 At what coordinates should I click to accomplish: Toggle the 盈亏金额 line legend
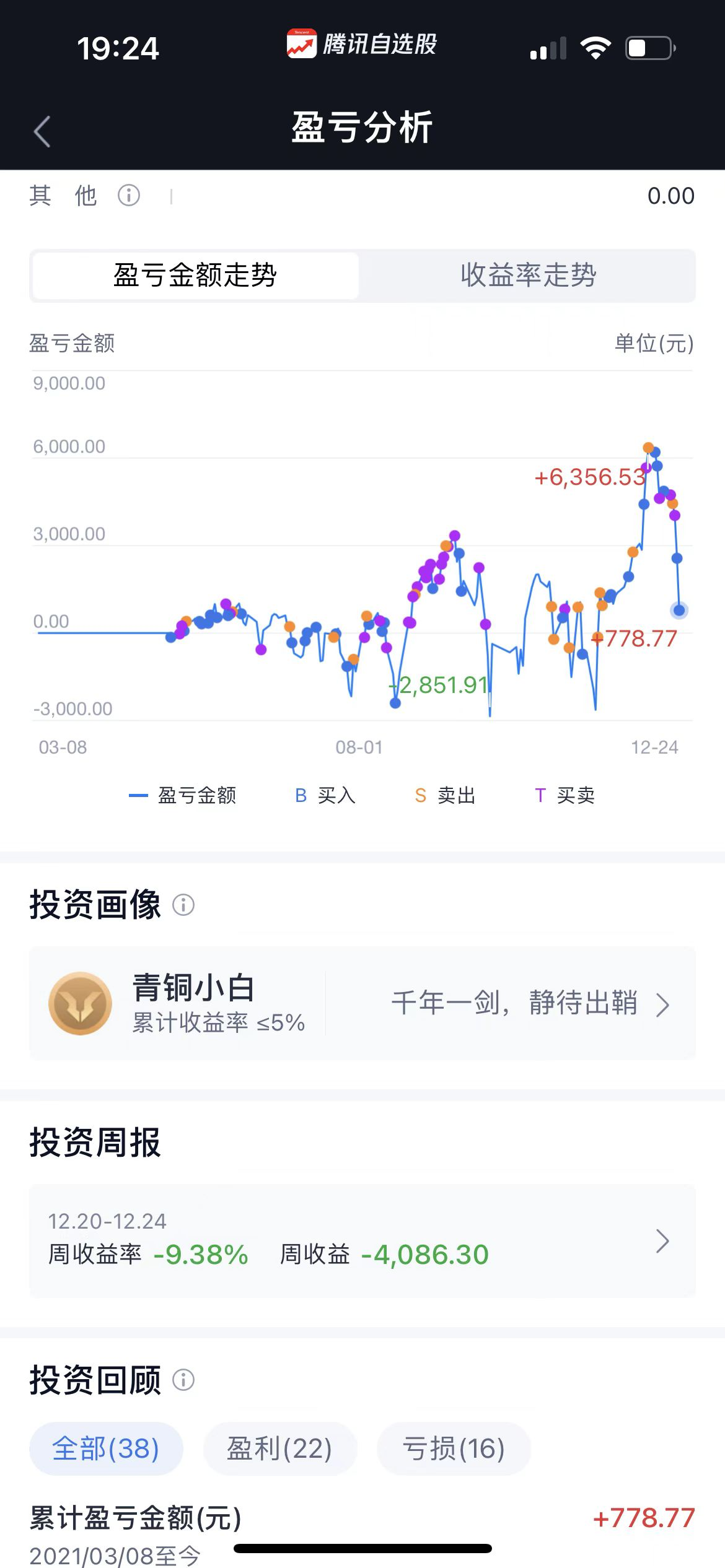pos(185,796)
